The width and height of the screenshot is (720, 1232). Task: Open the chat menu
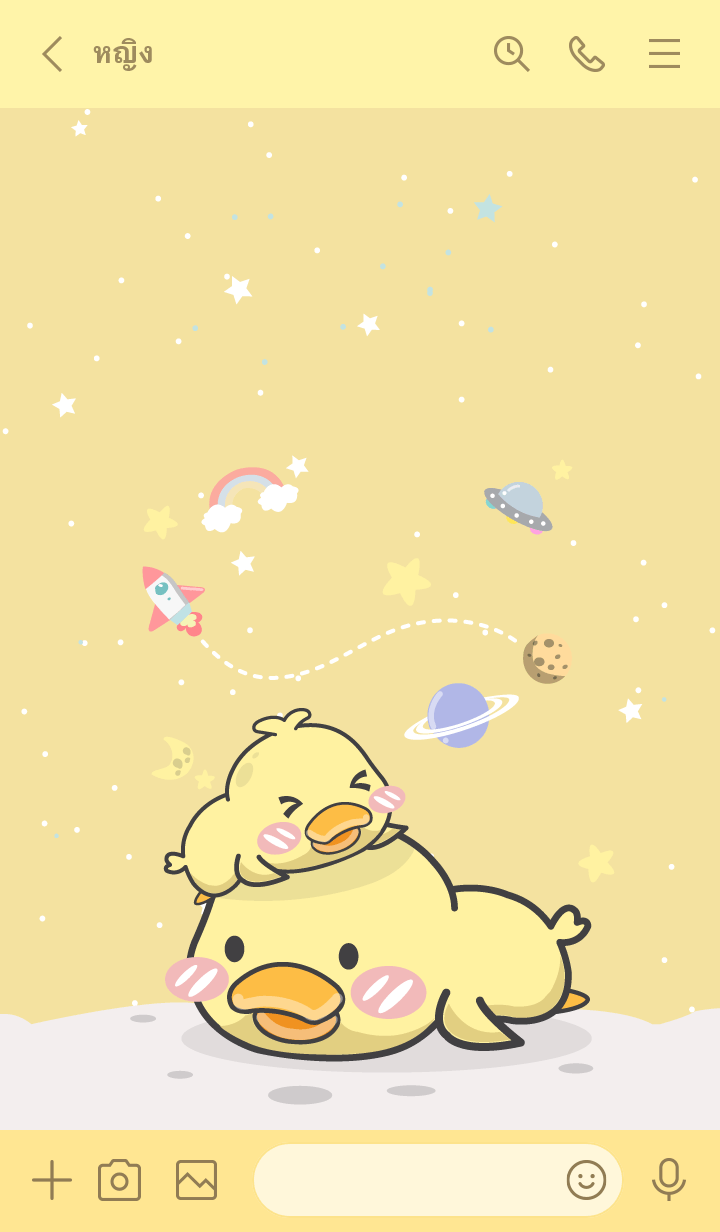(x=664, y=54)
